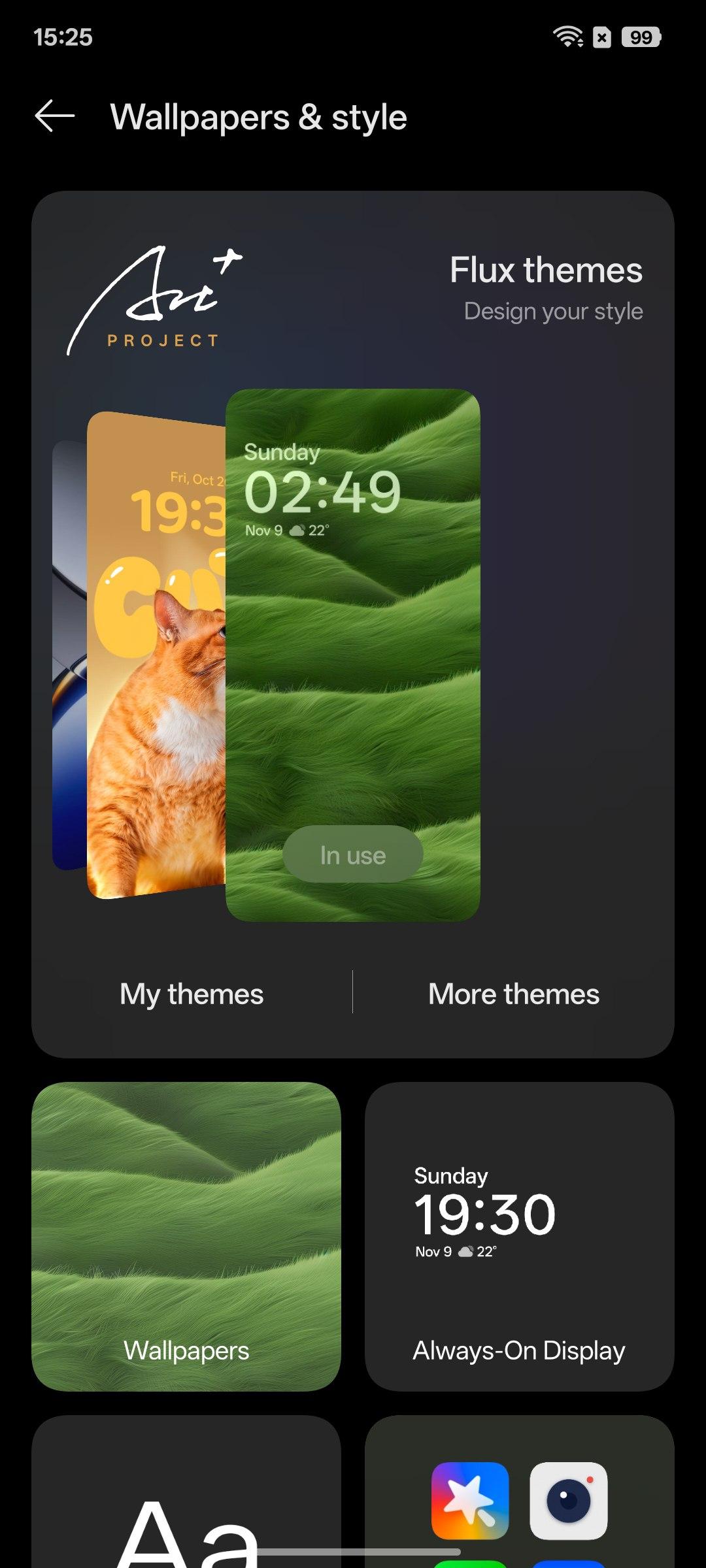706x1568 pixels.
Task: Open the Wallpapers card
Action: pyautogui.click(x=186, y=1236)
